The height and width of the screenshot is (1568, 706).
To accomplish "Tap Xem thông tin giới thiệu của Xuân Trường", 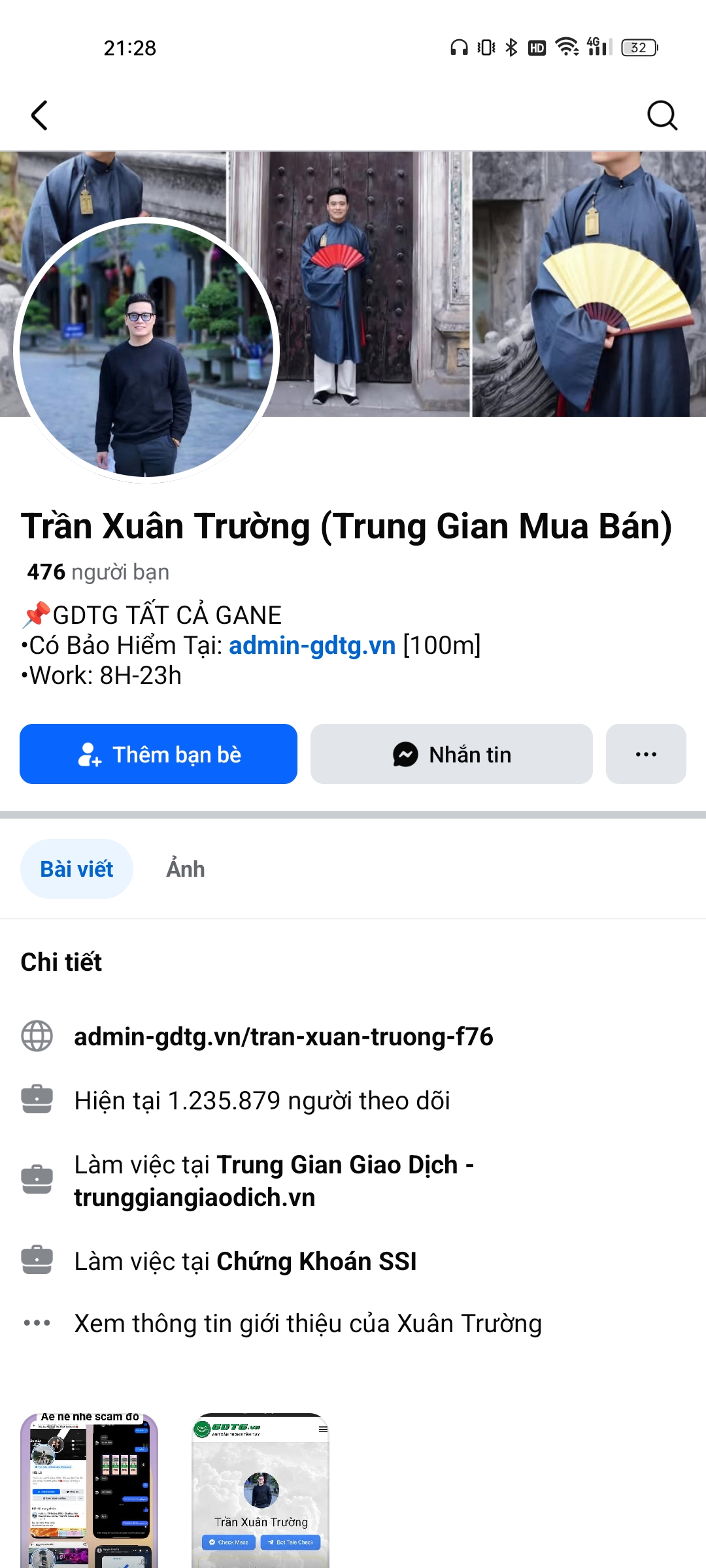I will tap(307, 1324).
